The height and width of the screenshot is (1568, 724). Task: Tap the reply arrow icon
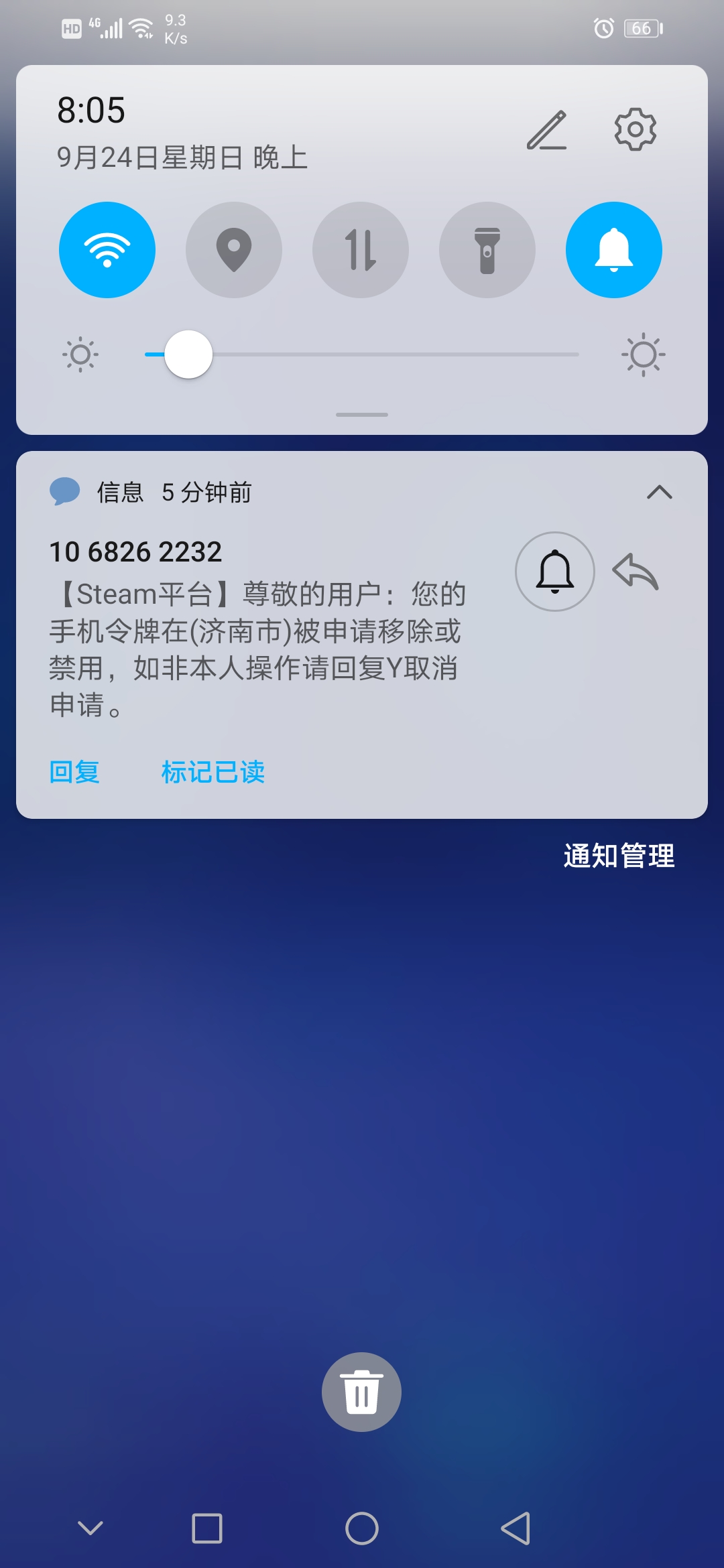pos(636,572)
